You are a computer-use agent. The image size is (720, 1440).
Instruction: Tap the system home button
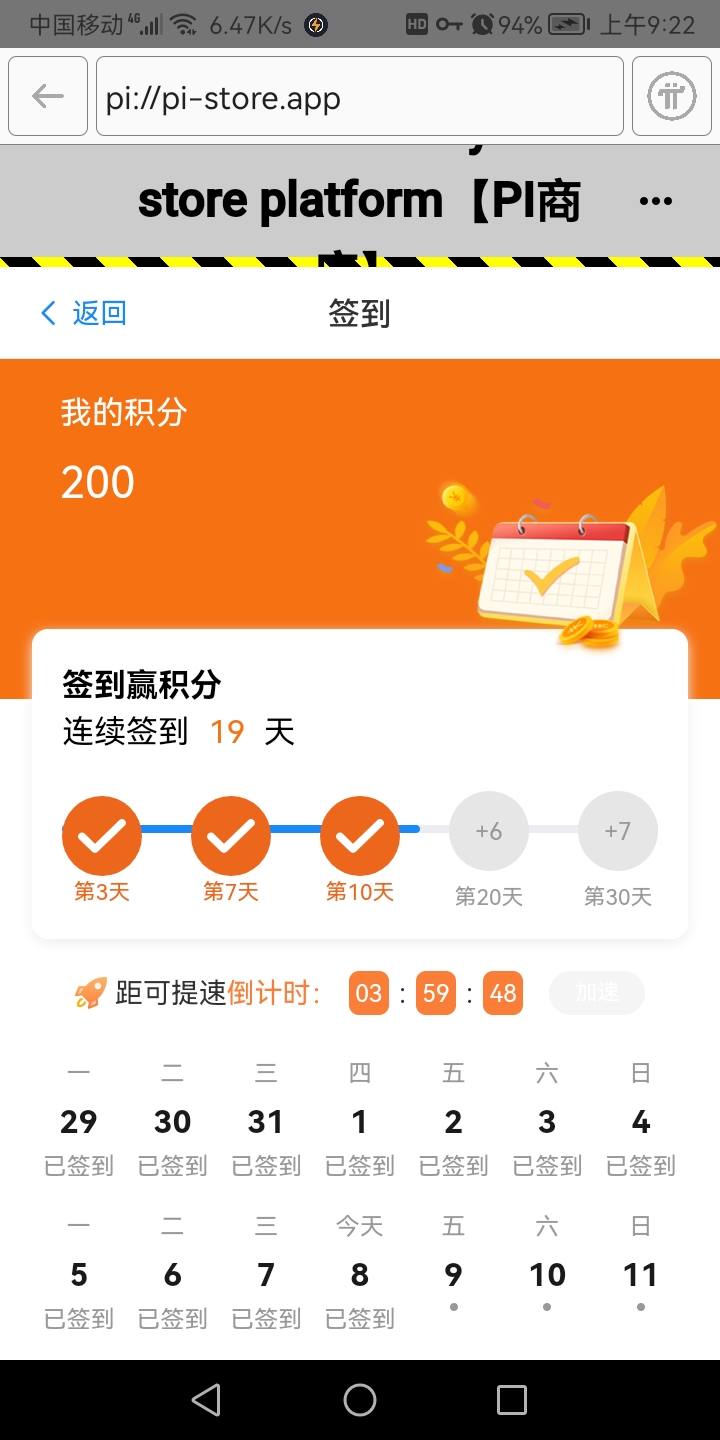pos(360,1400)
